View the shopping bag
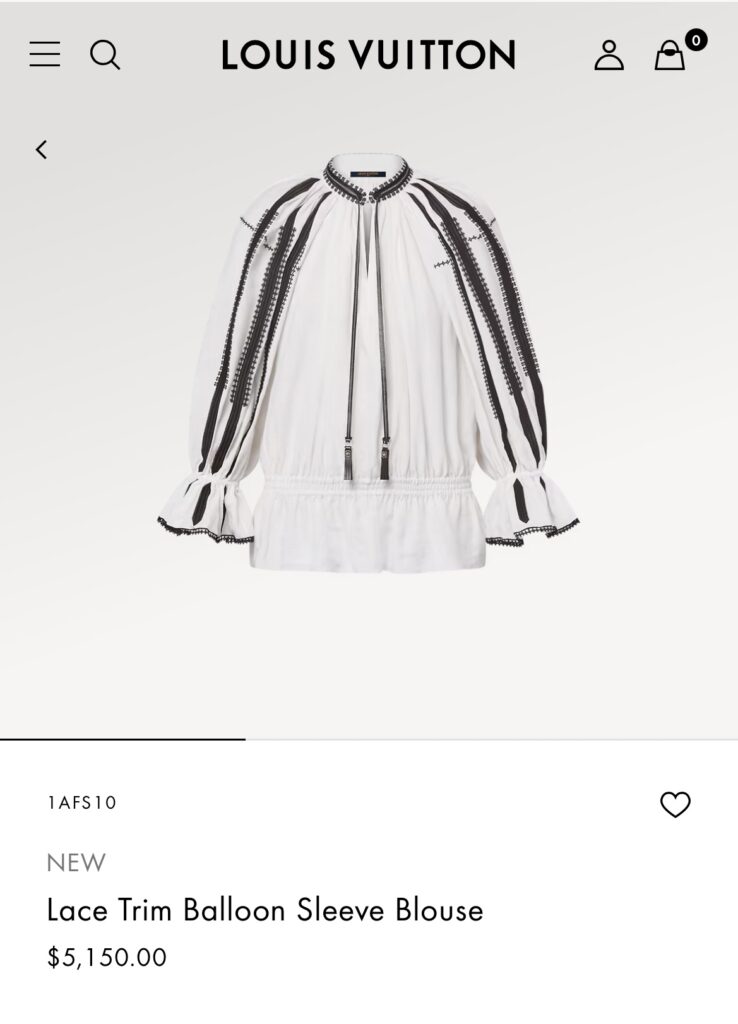The image size is (738, 1024). click(x=671, y=55)
